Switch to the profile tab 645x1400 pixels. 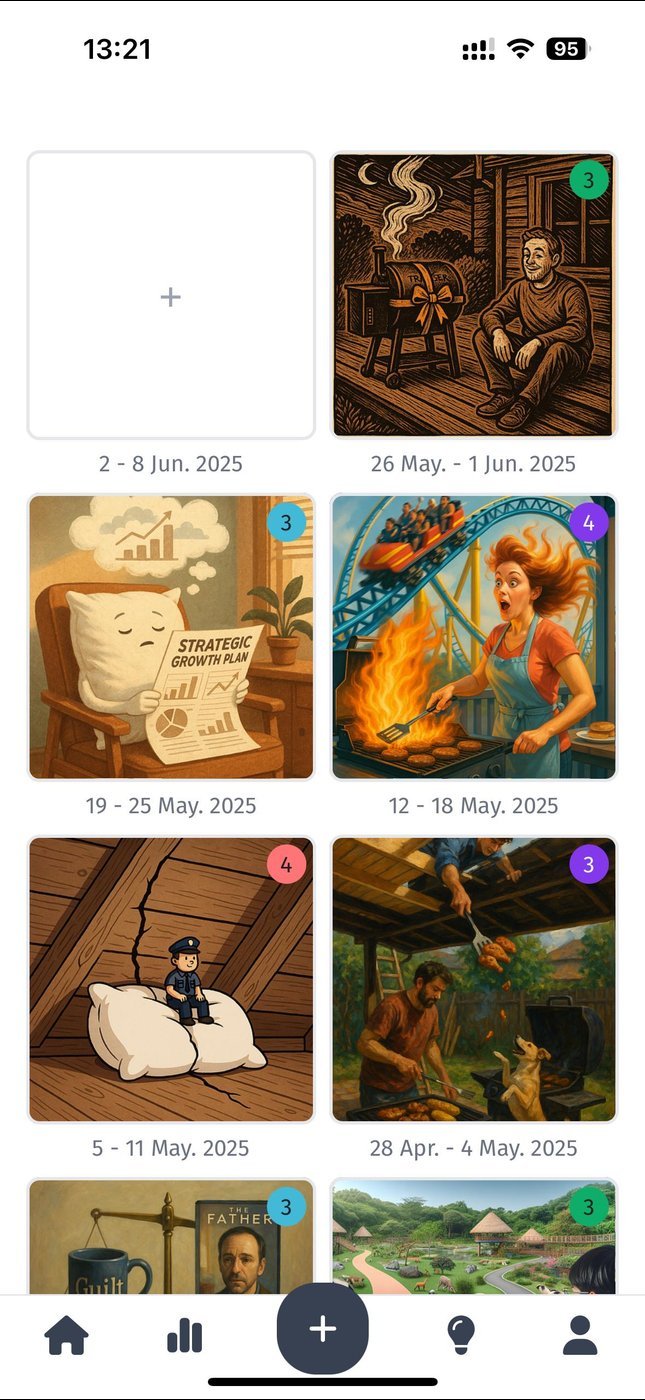click(x=580, y=1335)
